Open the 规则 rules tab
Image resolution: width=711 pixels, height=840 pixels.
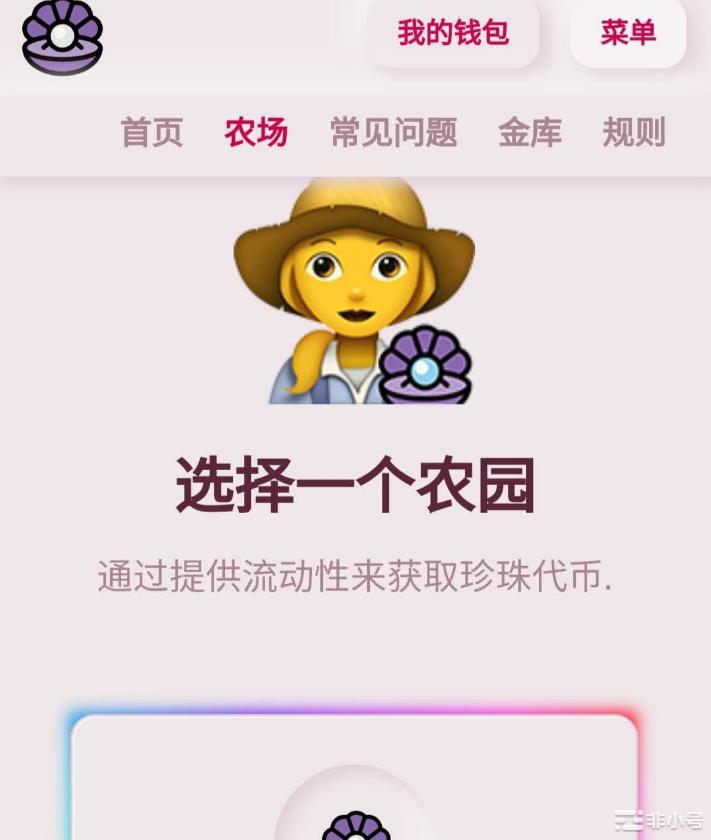point(634,132)
